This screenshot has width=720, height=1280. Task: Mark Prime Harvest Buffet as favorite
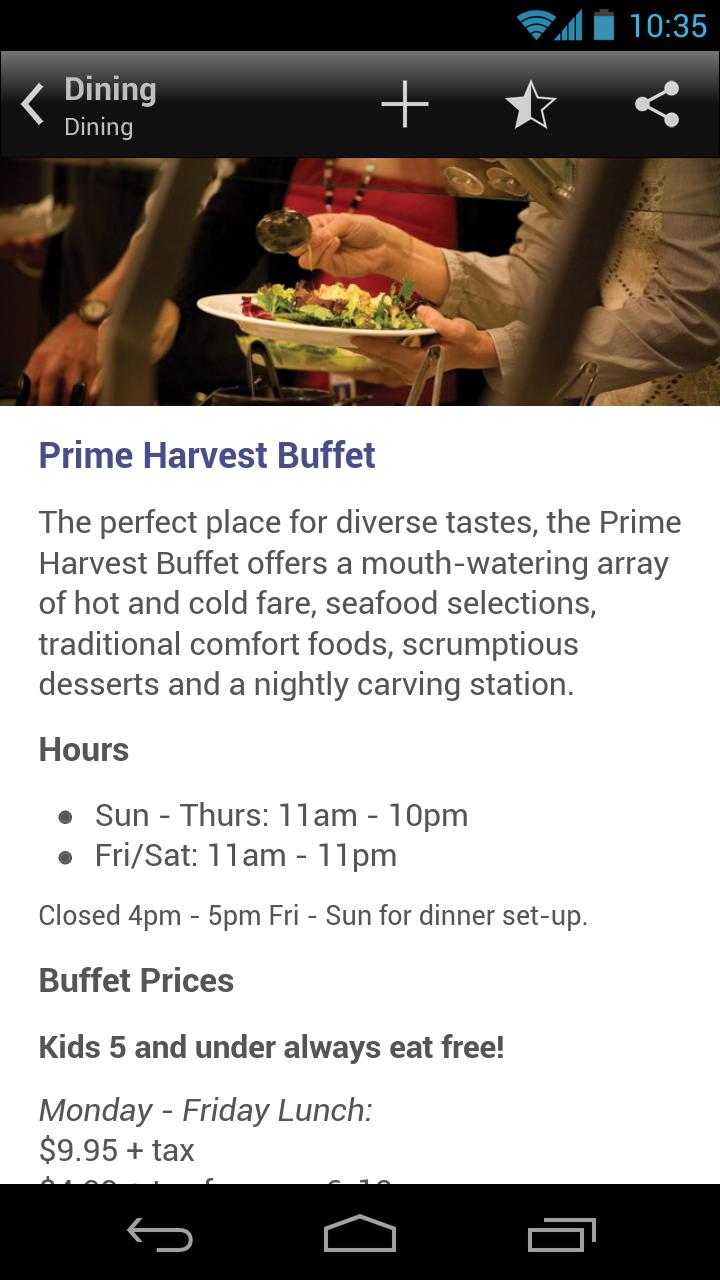[530, 105]
